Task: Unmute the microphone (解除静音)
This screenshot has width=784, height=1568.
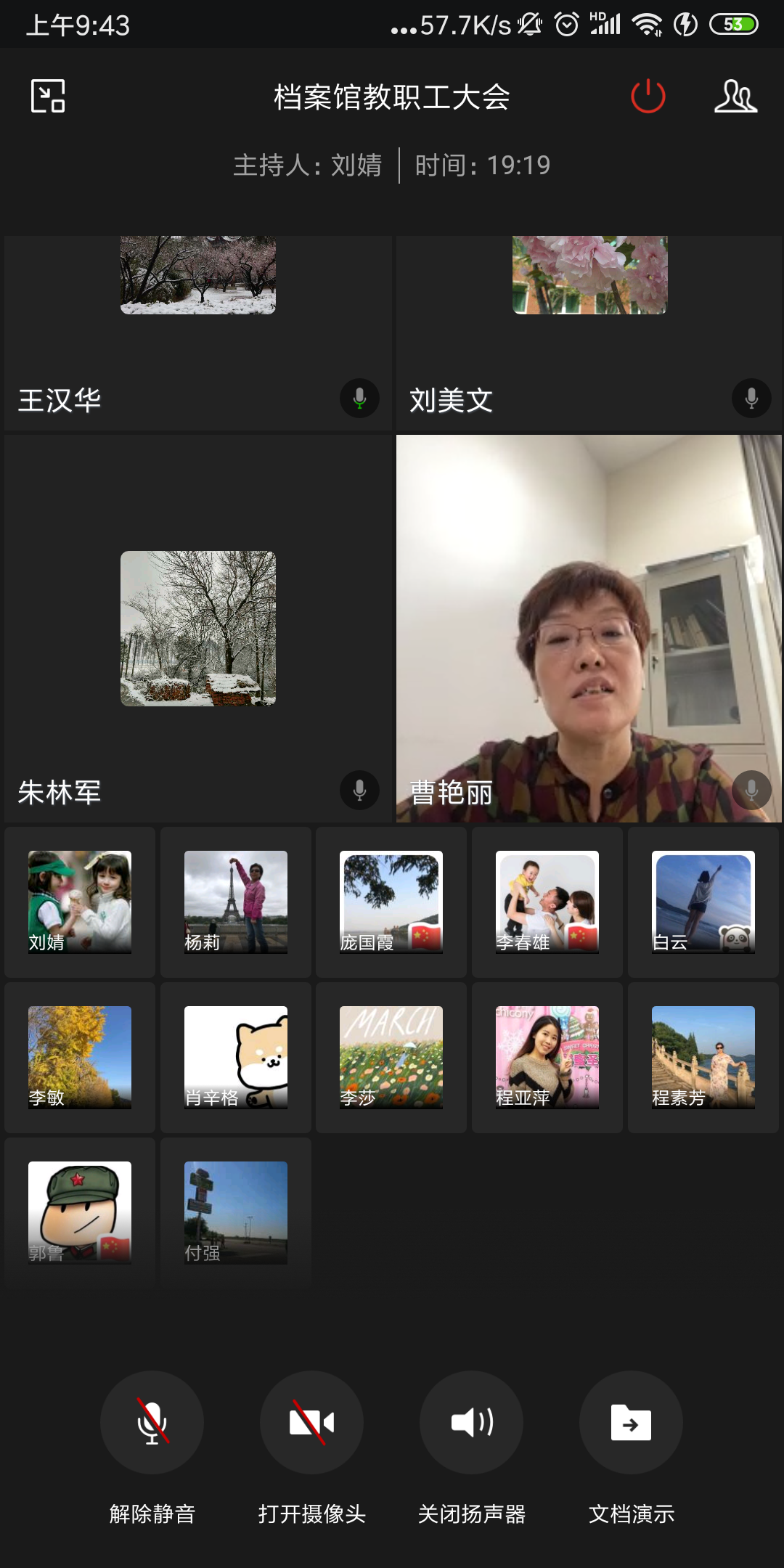Action: (x=152, y=1423)
